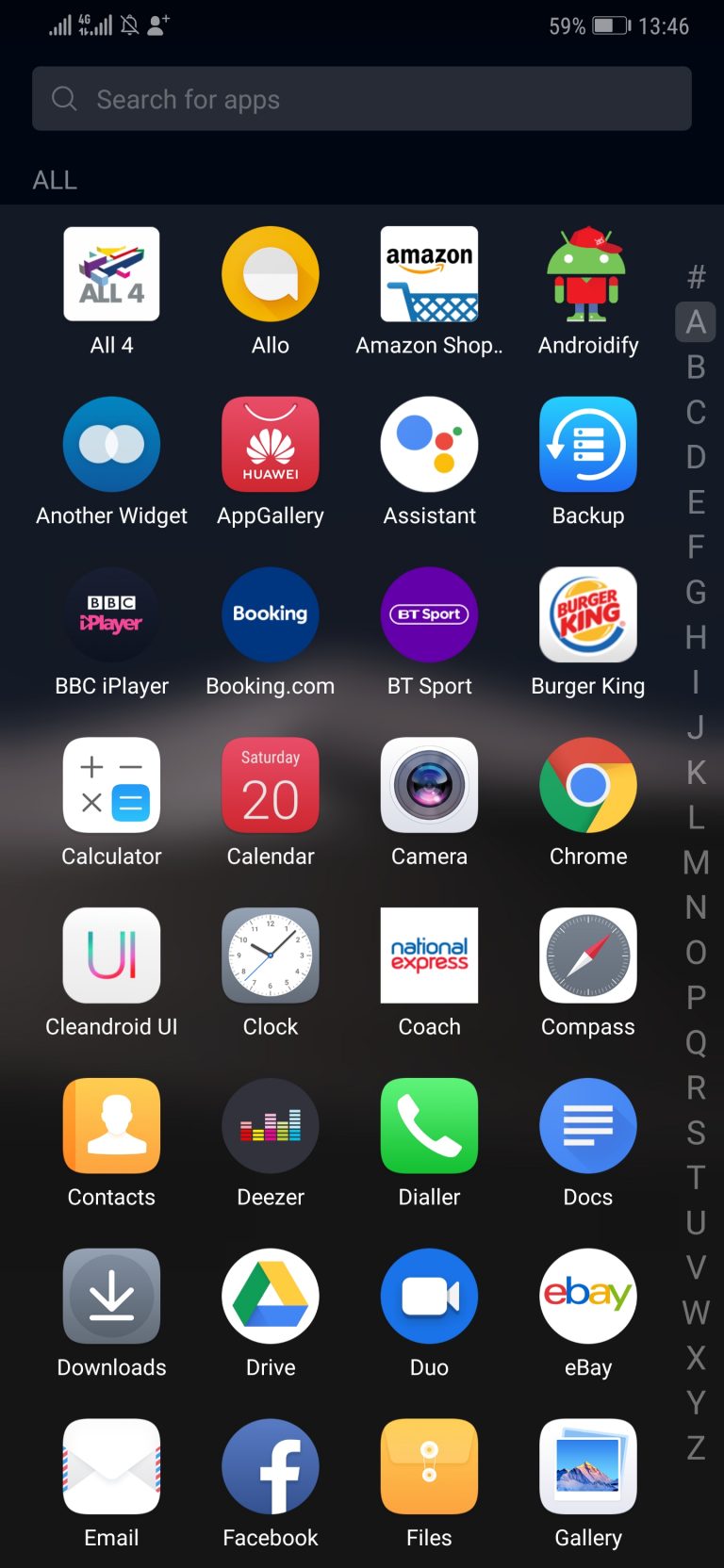Launch Booking.com
Screen dimensions: 724x1568
271,614
